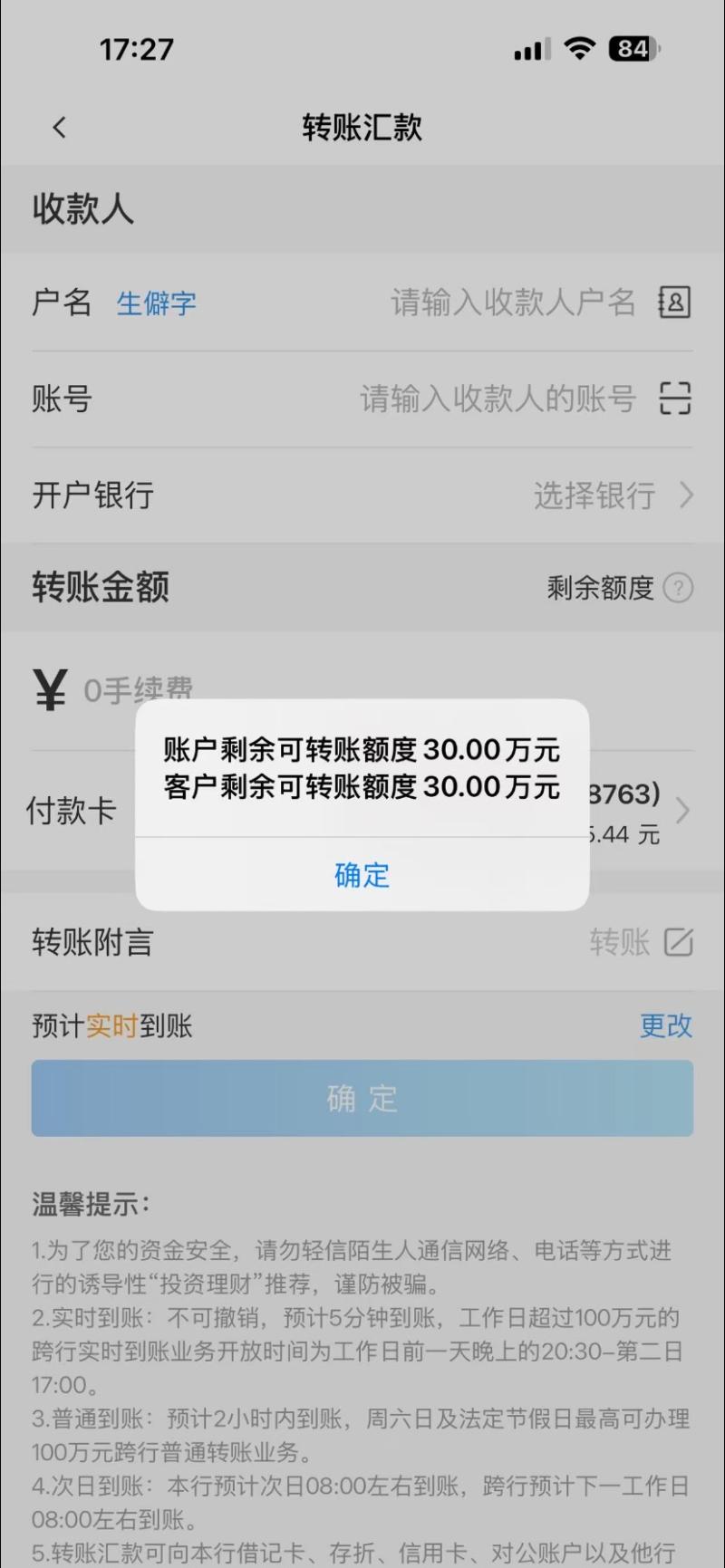
Task: Confirm the quota dialog with 确定
Action: tap(362, 875)
